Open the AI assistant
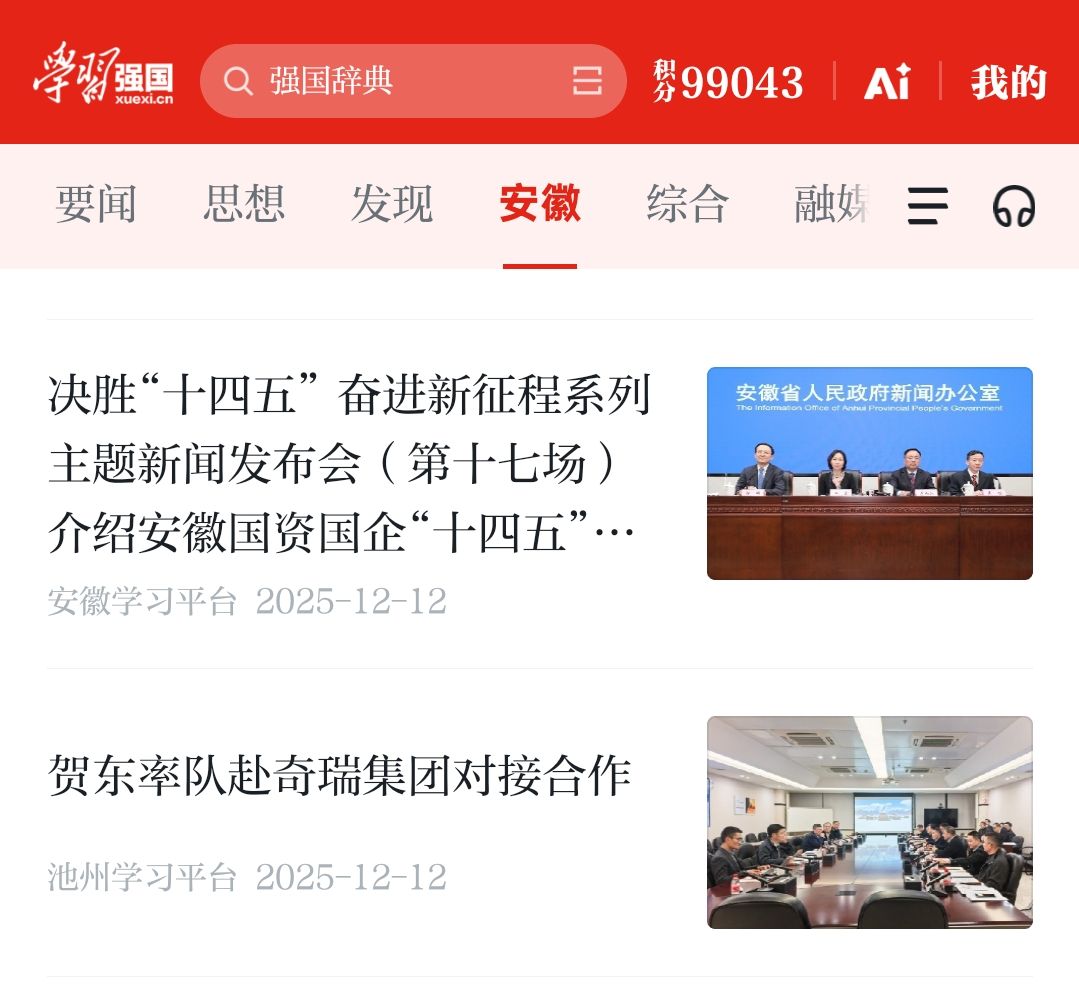Screen dimensions: 1079x994 [887, 82]
